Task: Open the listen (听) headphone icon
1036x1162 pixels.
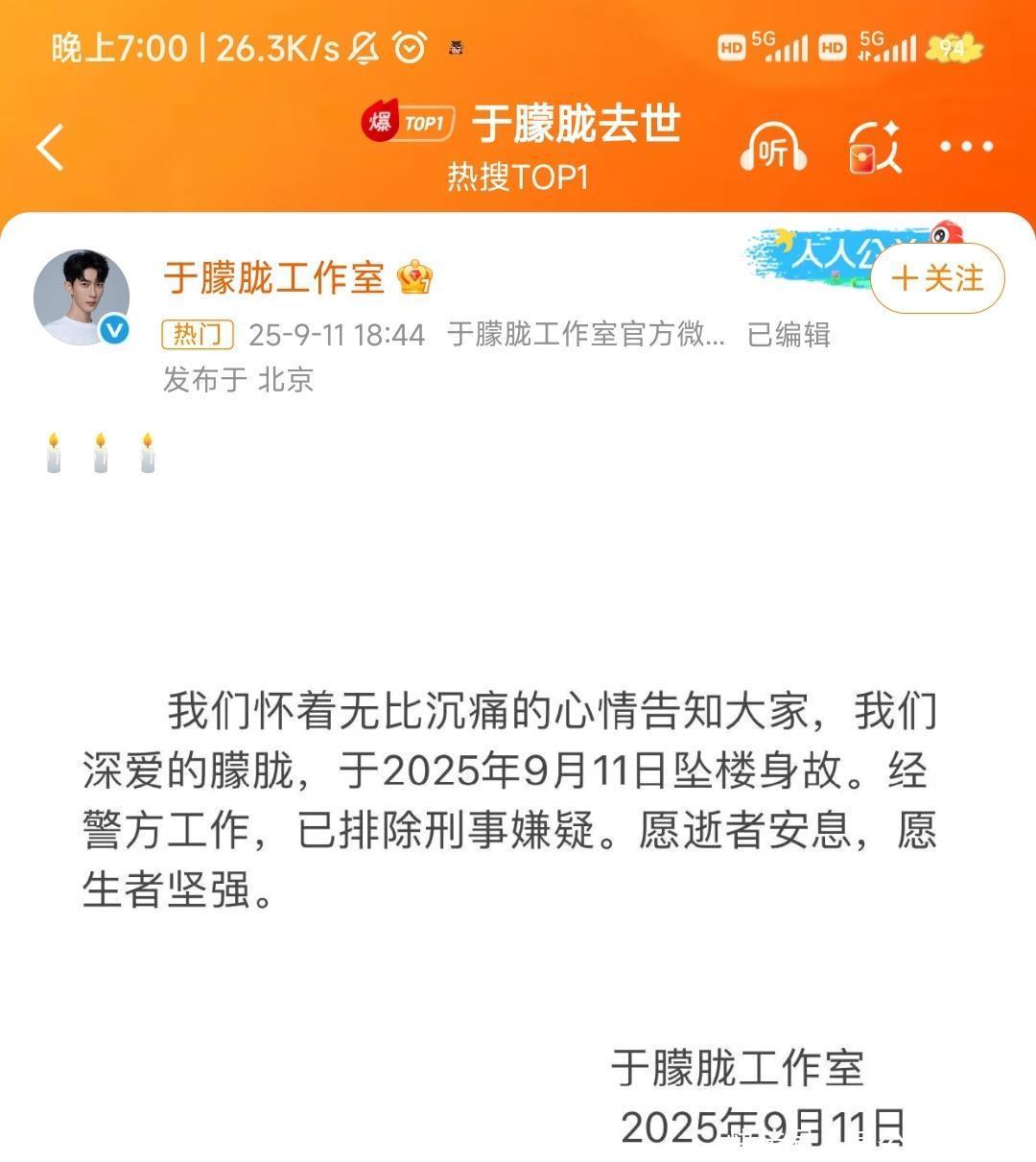Action: pos(773,149)
